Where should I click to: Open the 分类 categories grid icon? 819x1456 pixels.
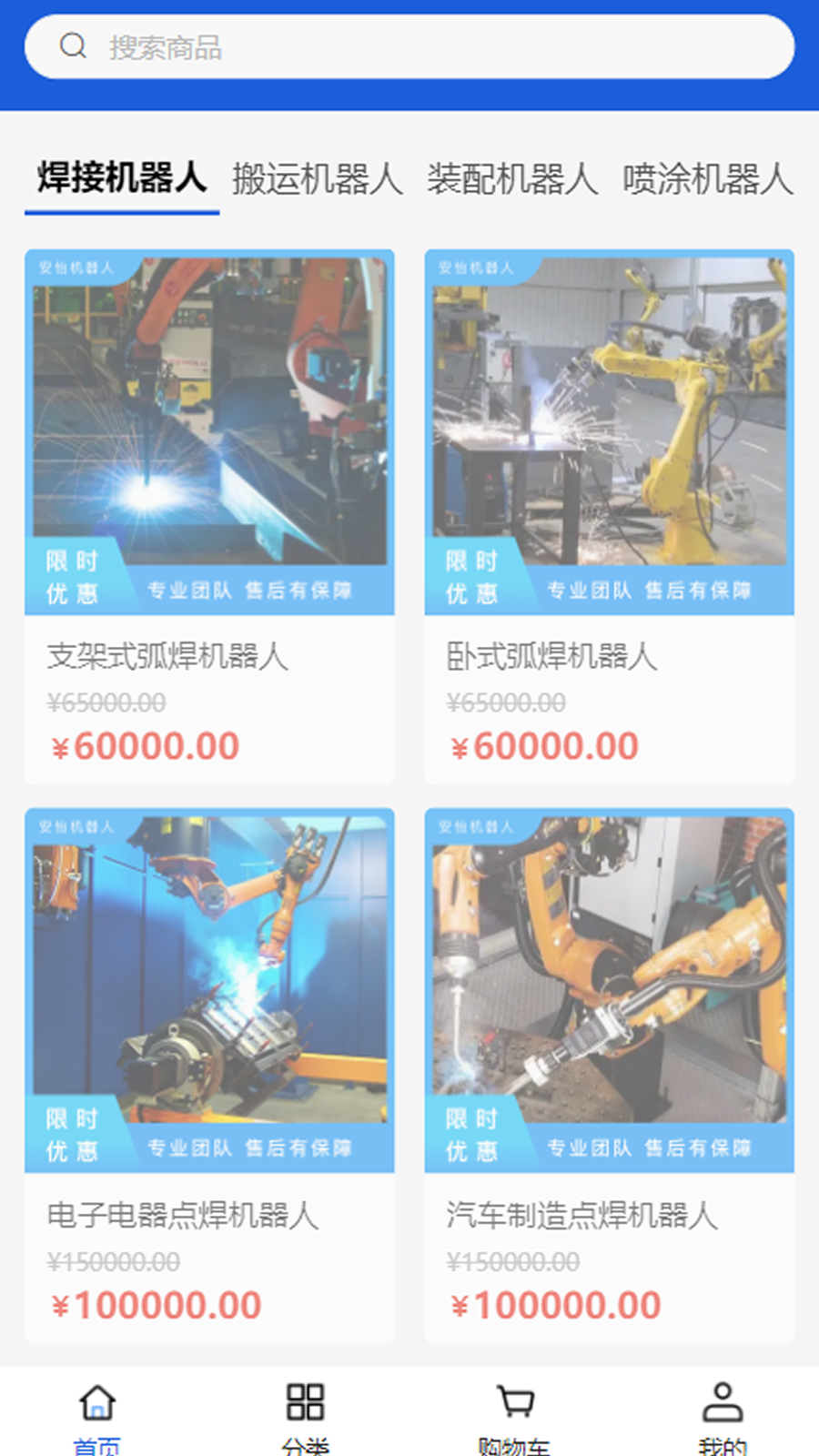pos(307,1401)
